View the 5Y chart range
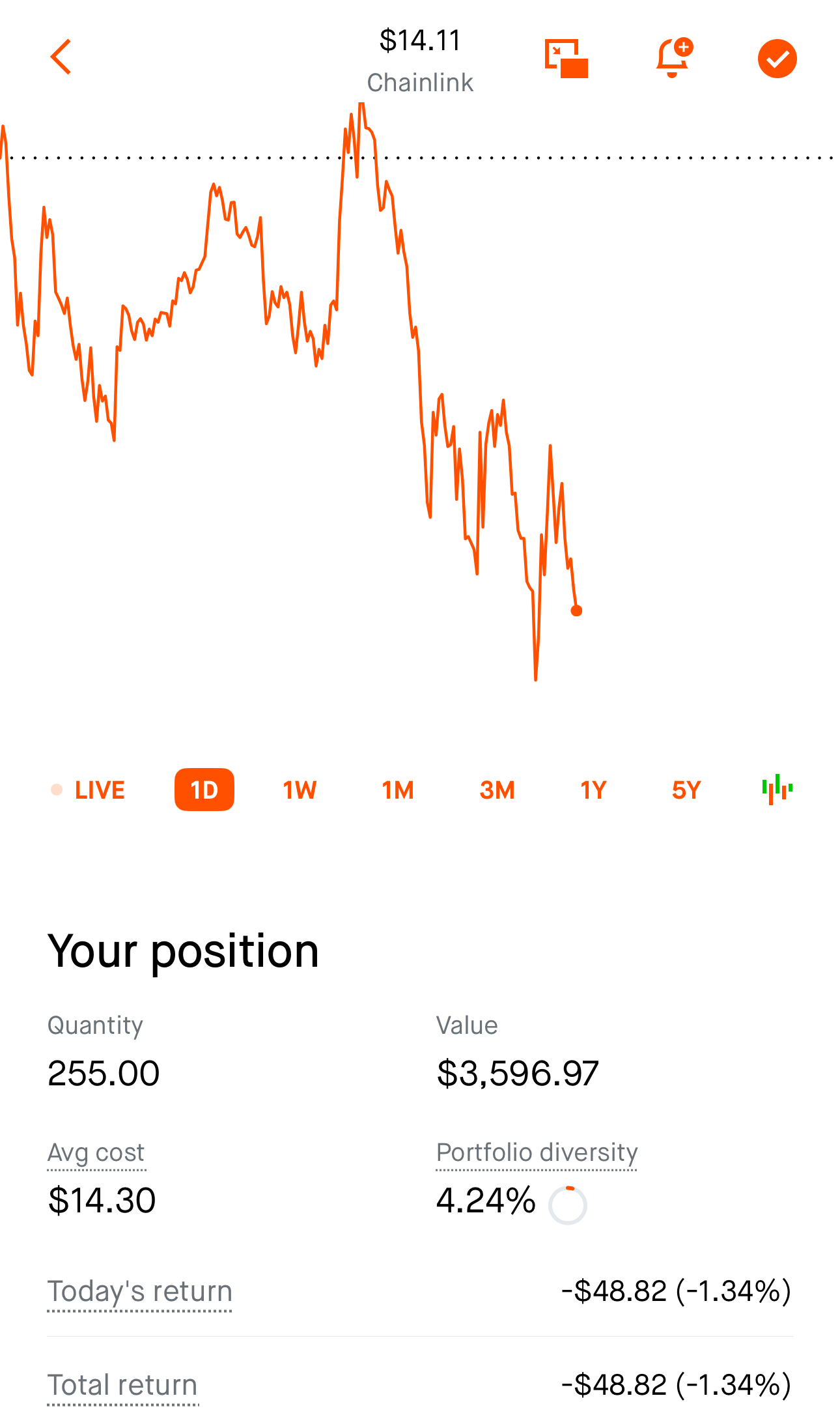The image size is (840, 1428). click(x=686, y=790)
